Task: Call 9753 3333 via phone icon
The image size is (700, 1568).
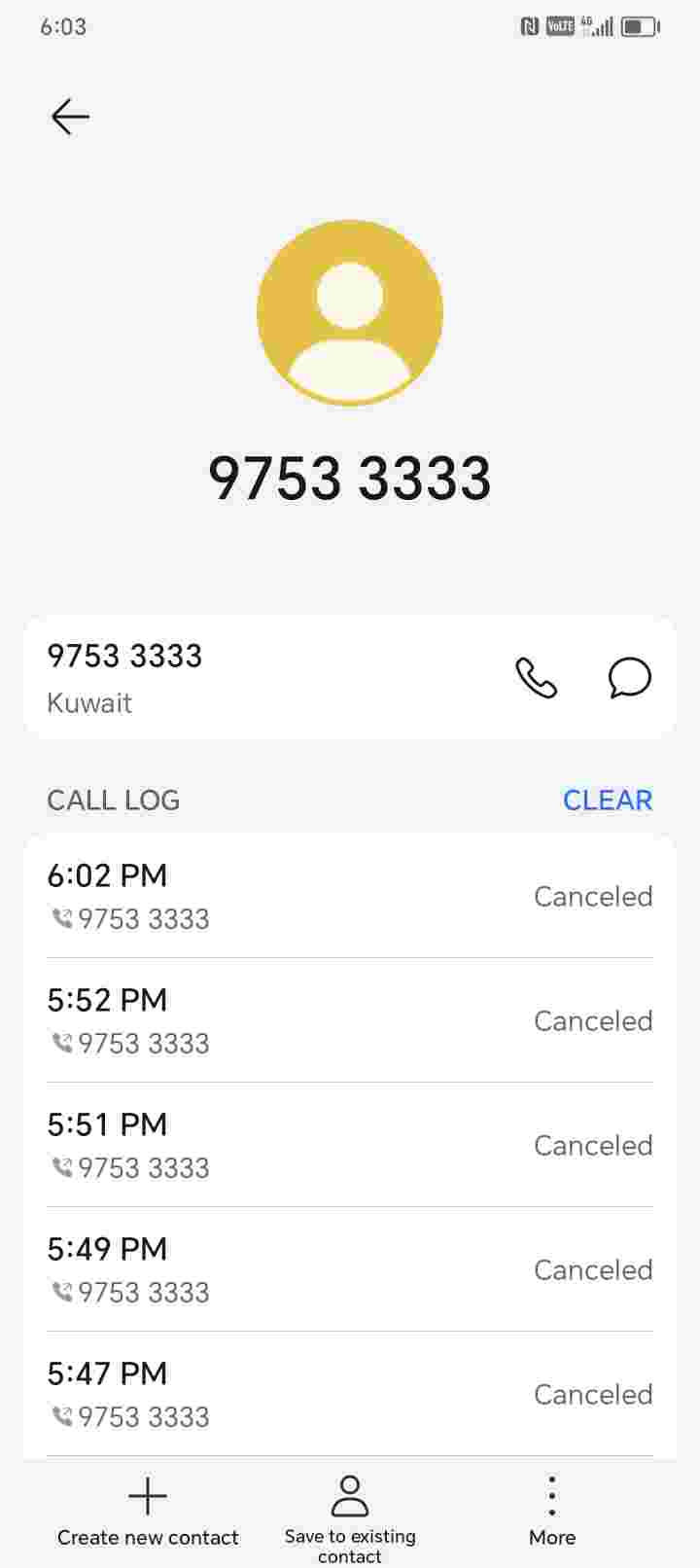Action: (536, 678)
